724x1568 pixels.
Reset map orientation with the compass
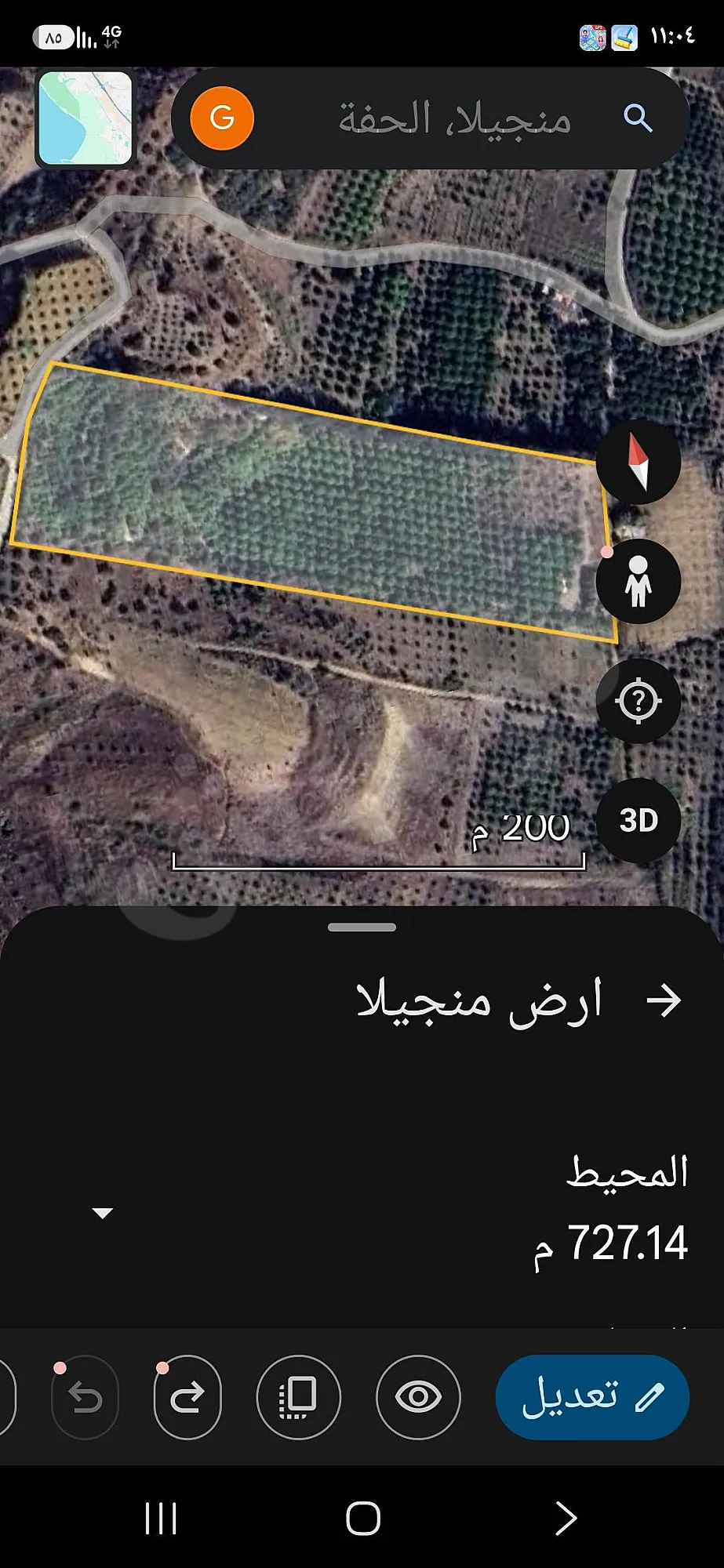638,462
